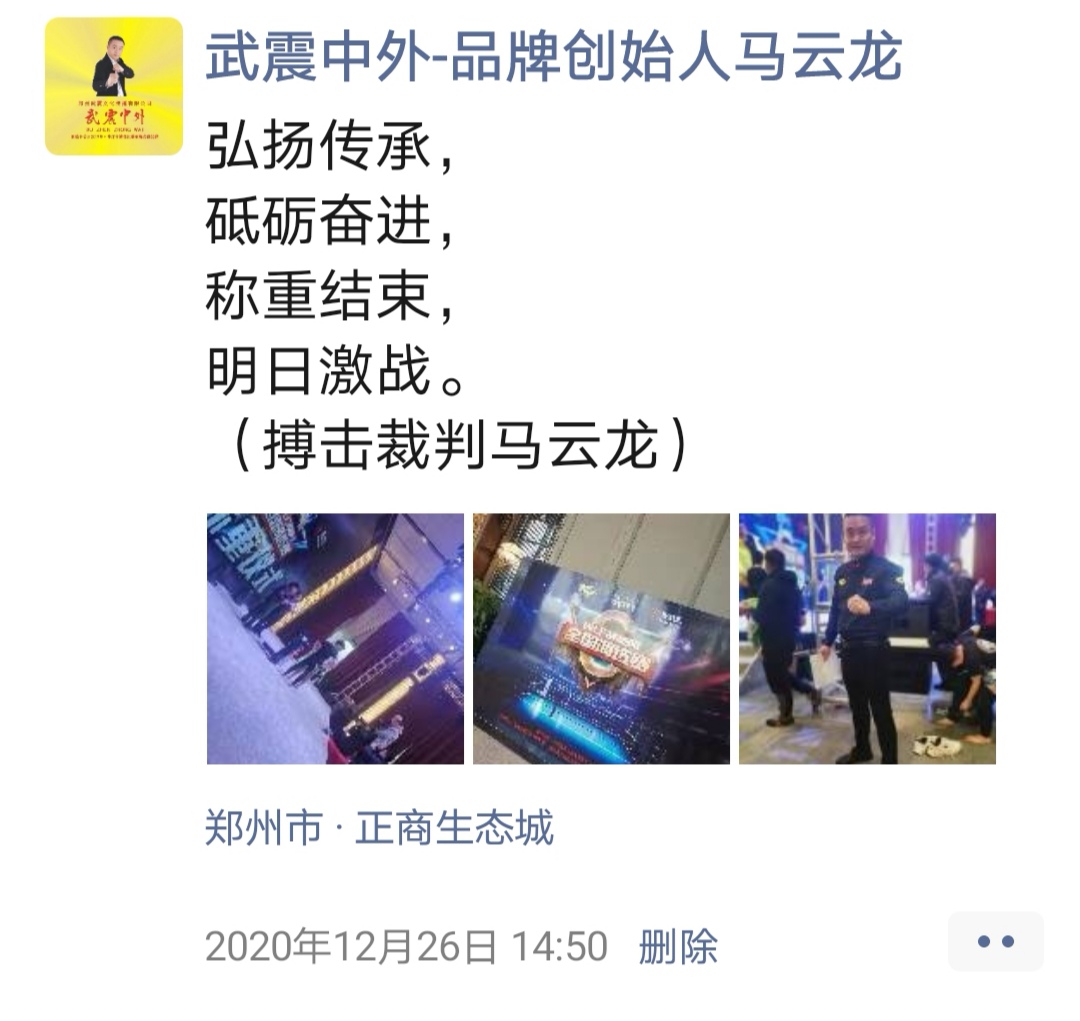Open 武震中外-品牌创始人马云龙 profile name
The image size is (1080, 1021).
pos(553,57)
